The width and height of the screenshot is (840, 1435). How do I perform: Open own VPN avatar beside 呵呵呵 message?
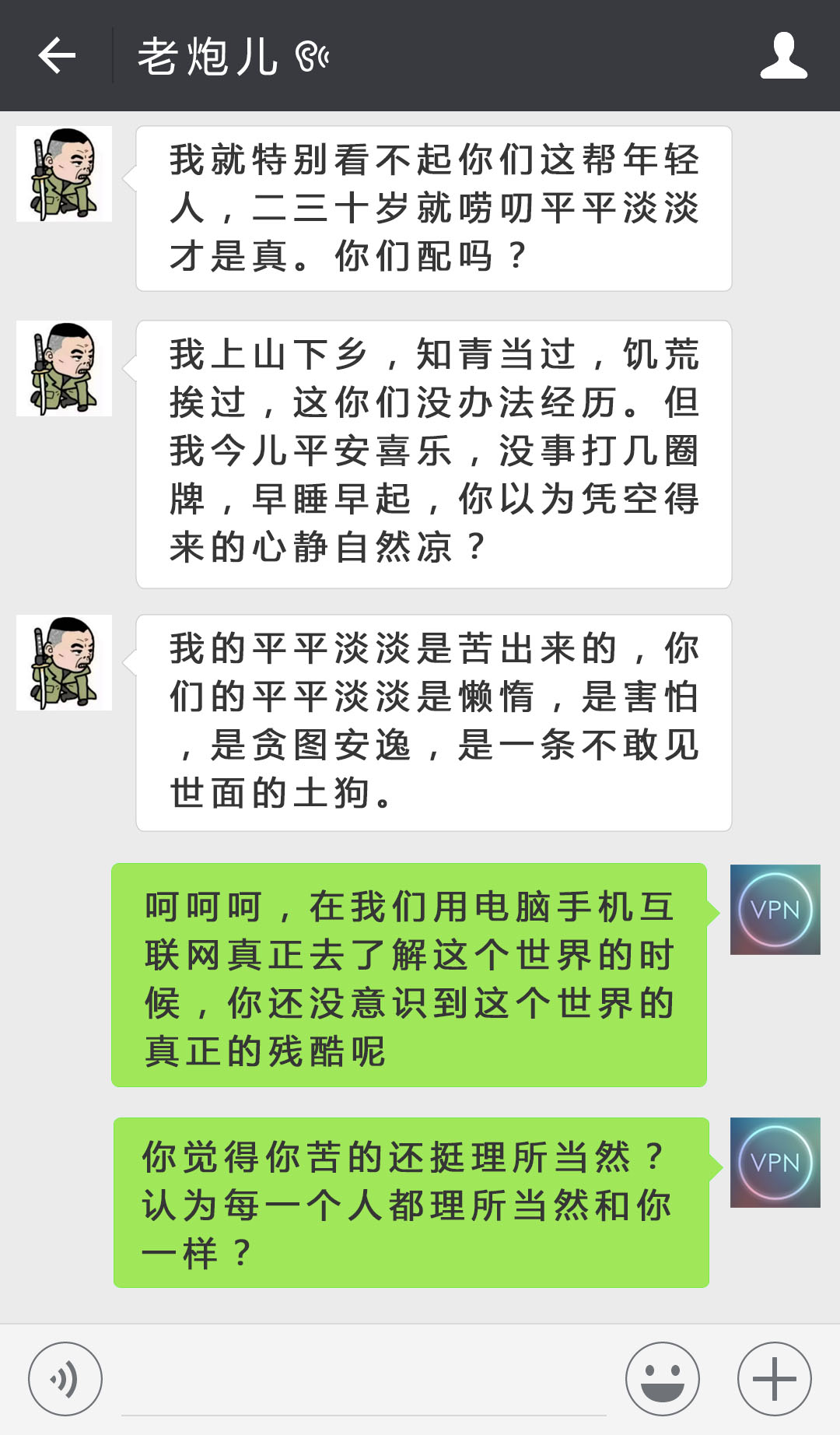point(775,909)
